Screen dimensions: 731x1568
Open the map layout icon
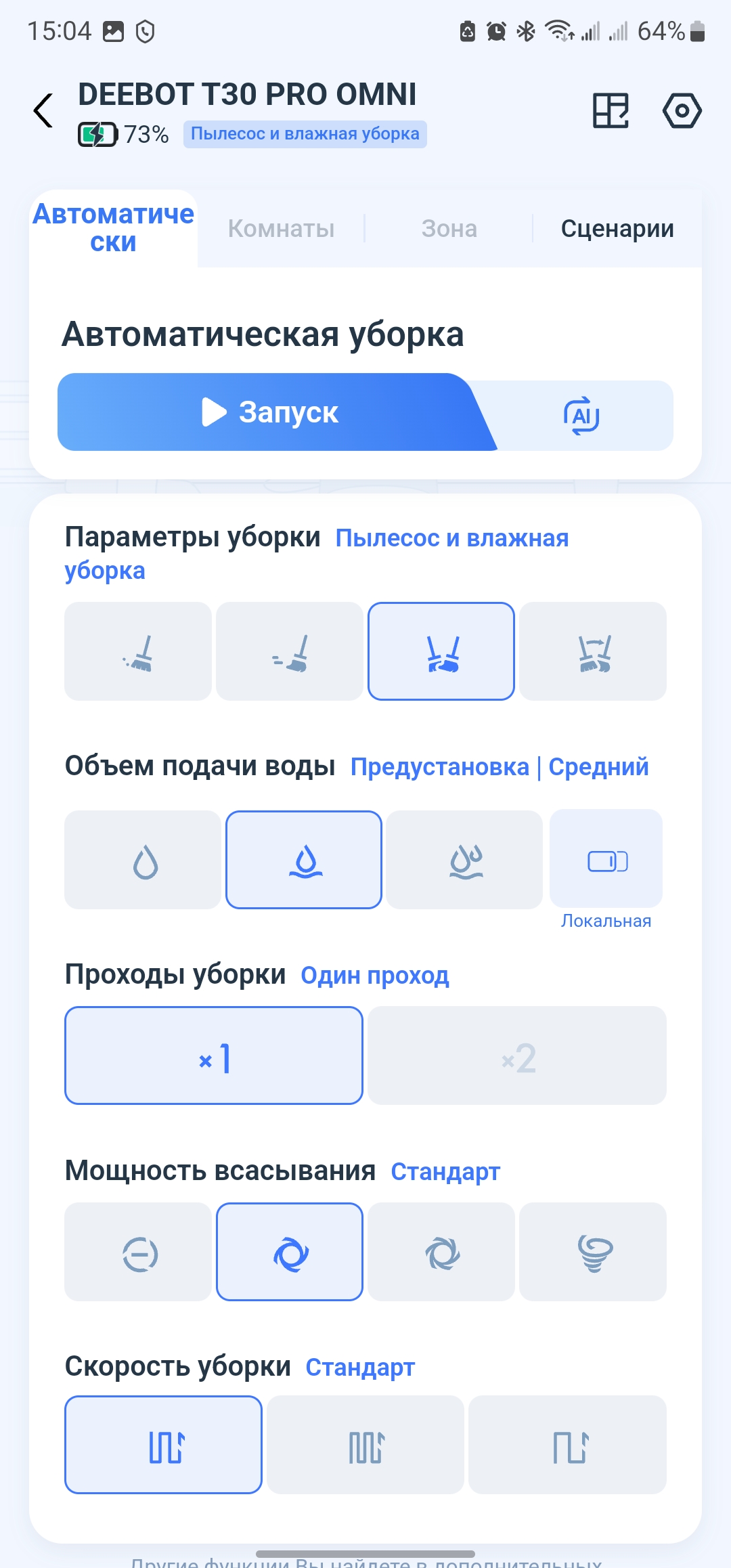[611, 110]
